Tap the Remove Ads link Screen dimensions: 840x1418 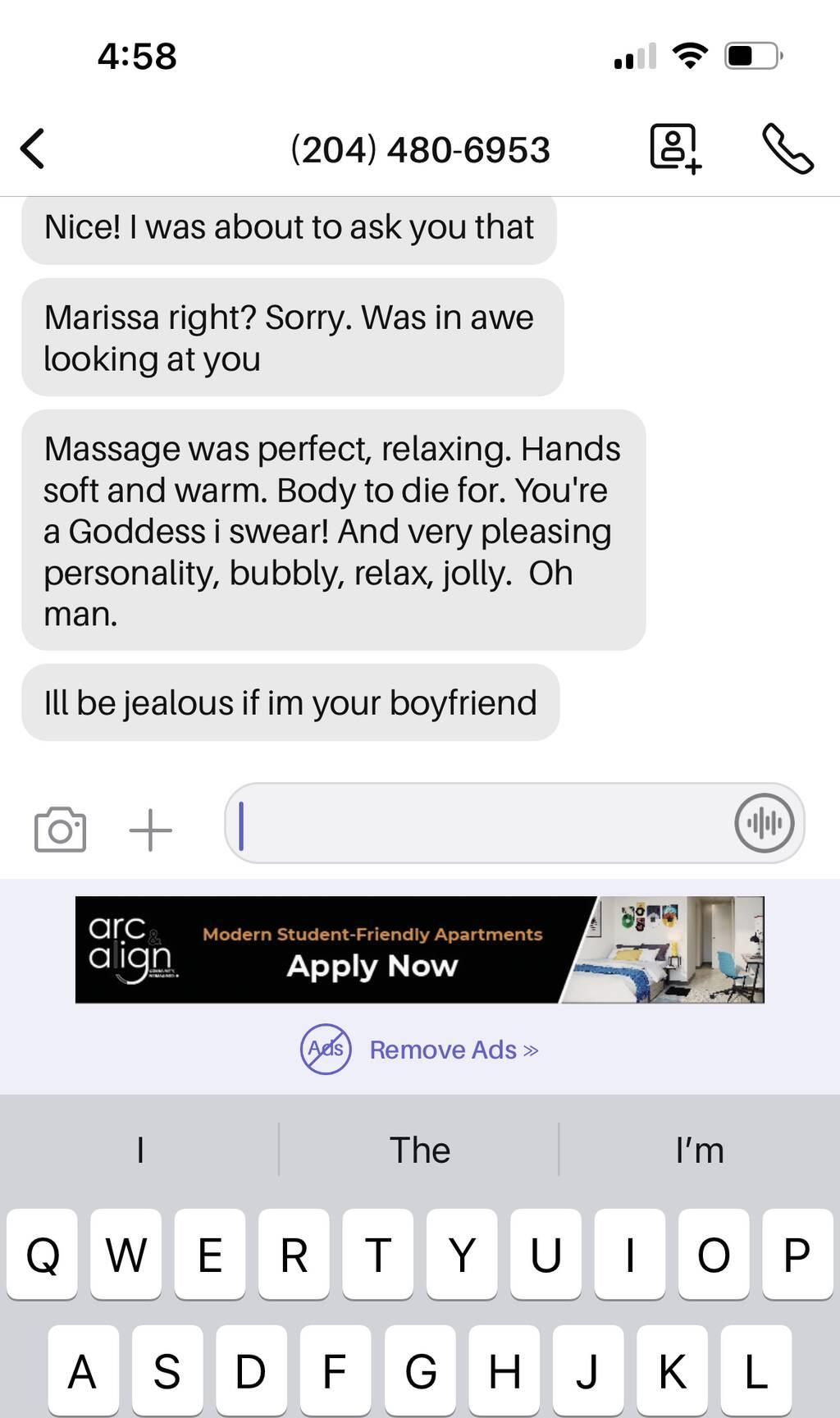[x=454, y=1050]
